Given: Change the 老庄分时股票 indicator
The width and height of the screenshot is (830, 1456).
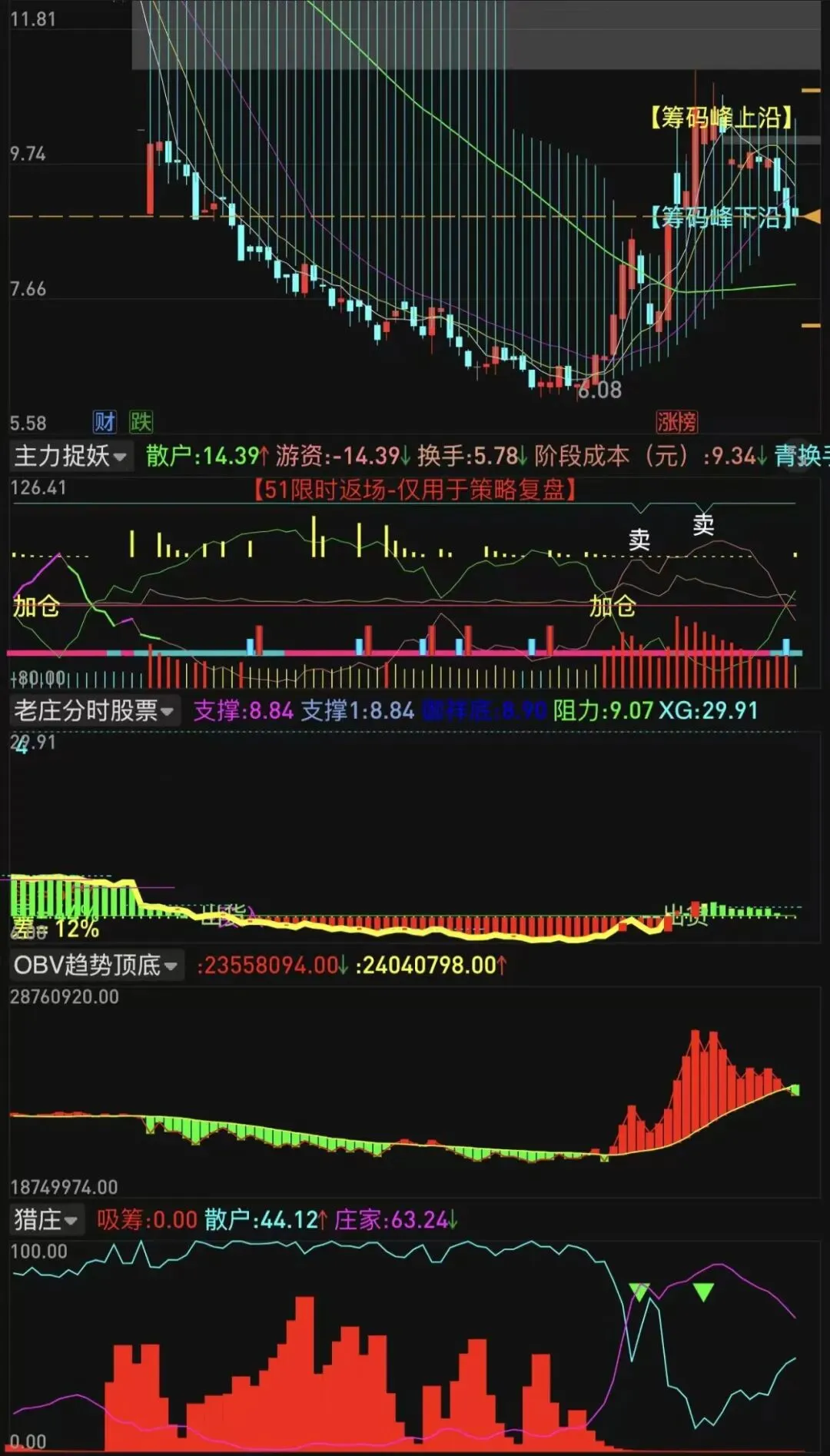Looking at the screenshot, I should [95, 710].
